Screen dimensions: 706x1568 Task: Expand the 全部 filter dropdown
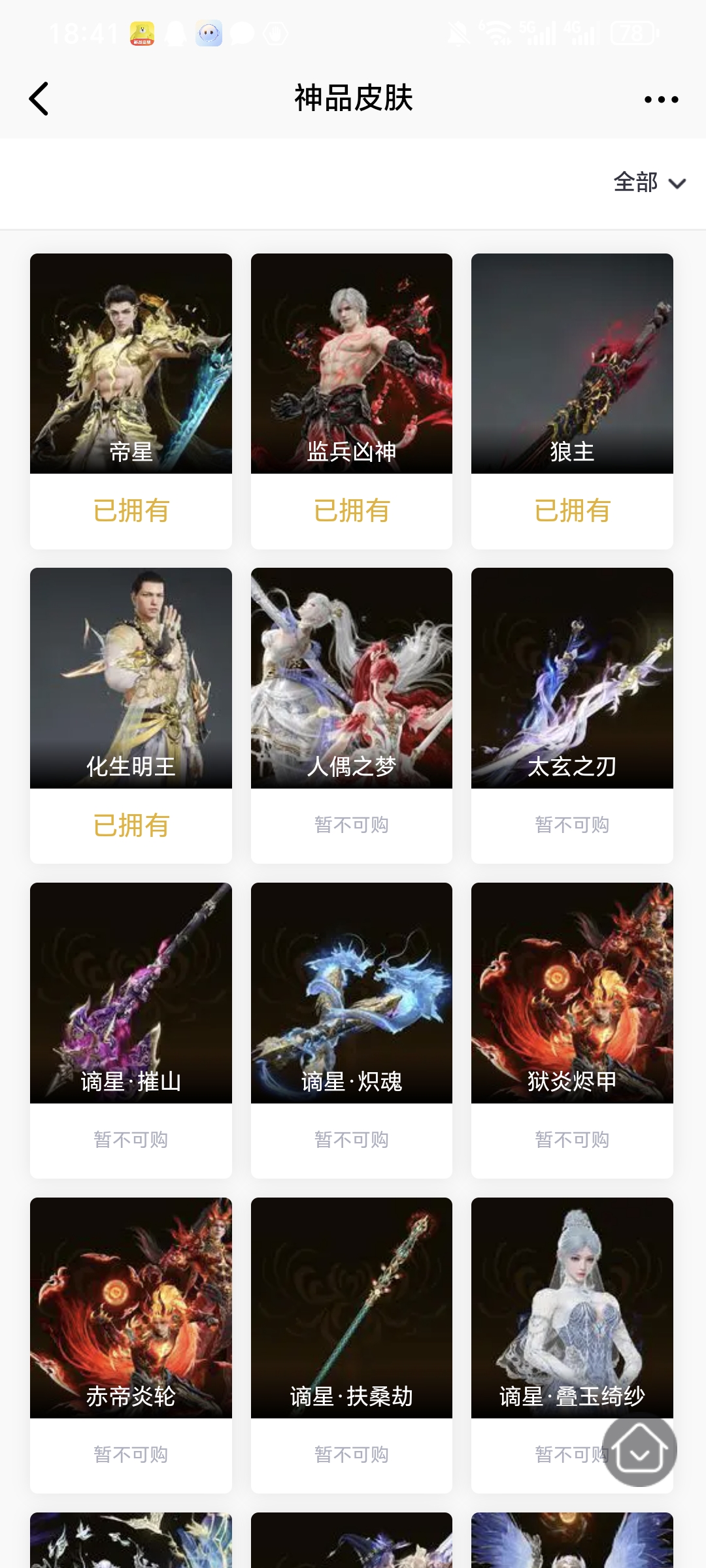[648, 182]
